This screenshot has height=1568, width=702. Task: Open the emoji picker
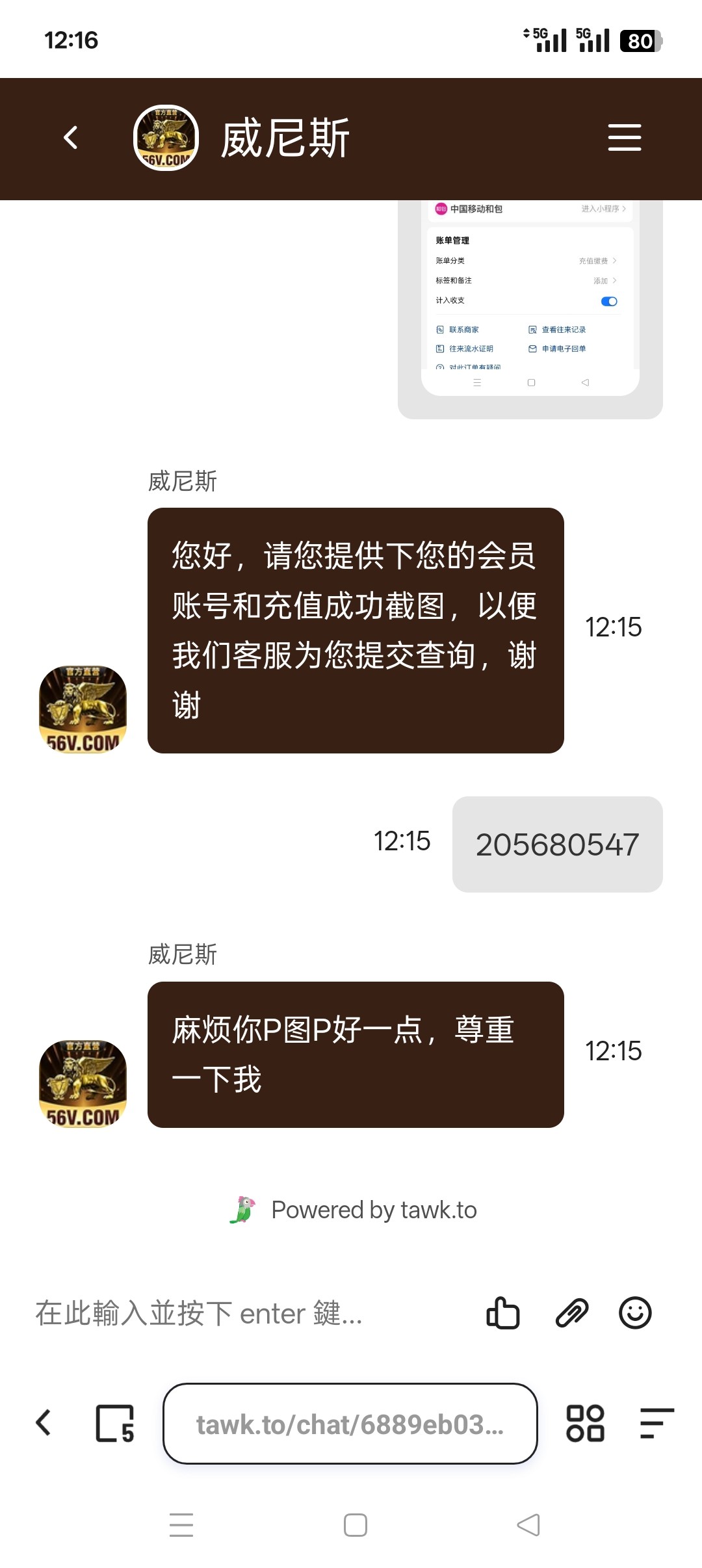pos(635,1313)
